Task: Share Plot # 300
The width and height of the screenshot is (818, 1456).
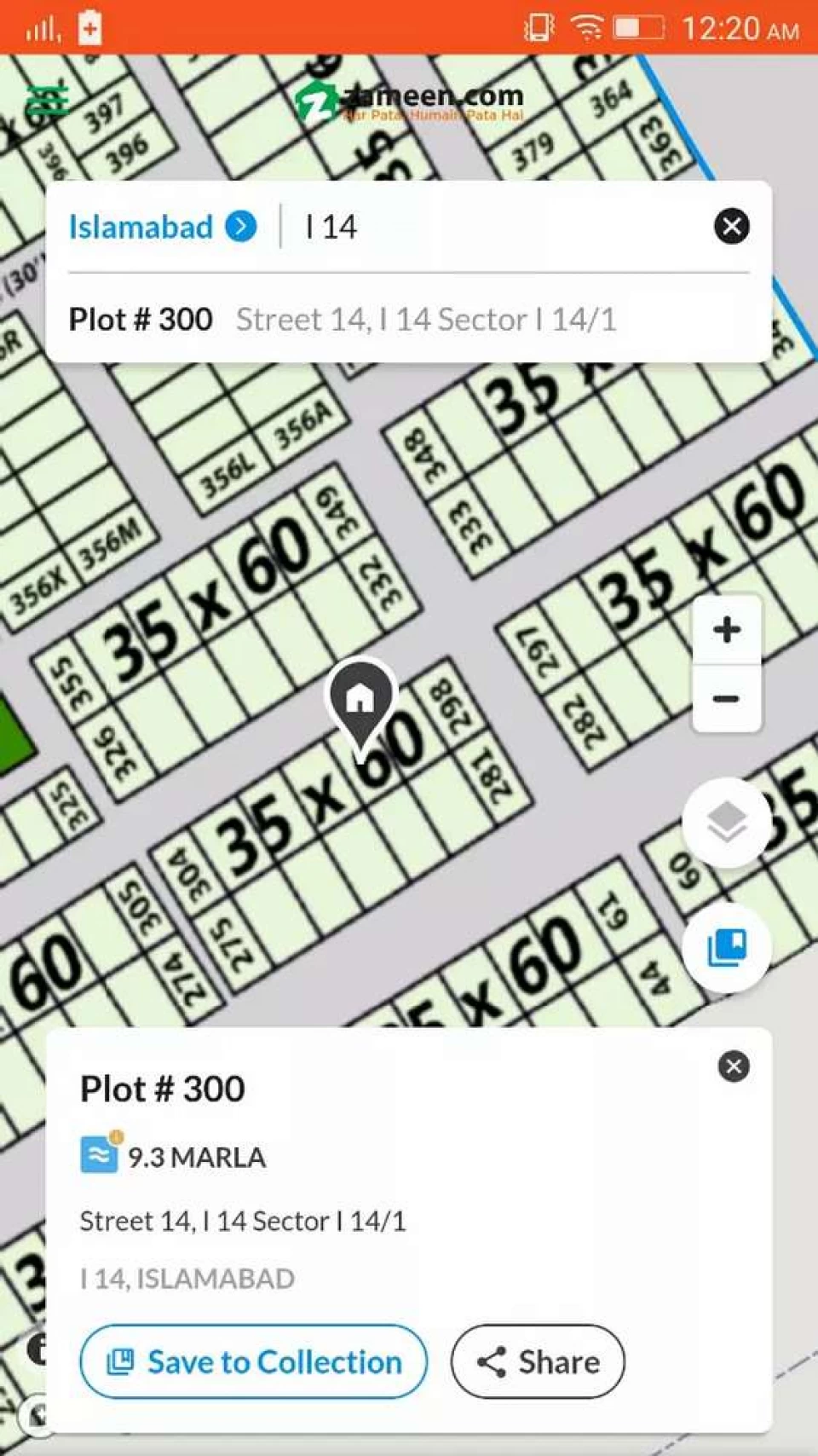Action: pyautogui.click(x=538, y=1361)
